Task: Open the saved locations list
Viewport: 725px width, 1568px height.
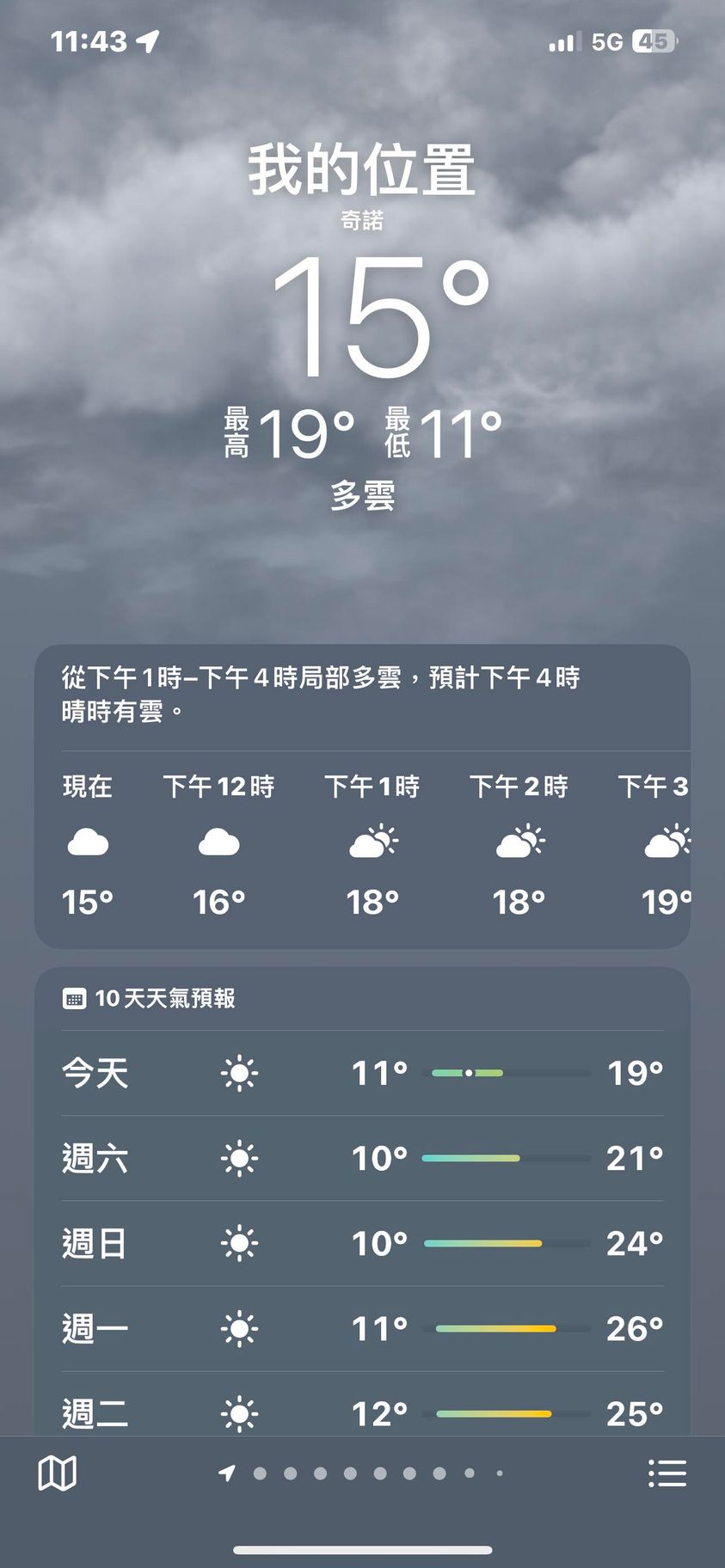Action: pyautogui.click(x=667, y=1473)
